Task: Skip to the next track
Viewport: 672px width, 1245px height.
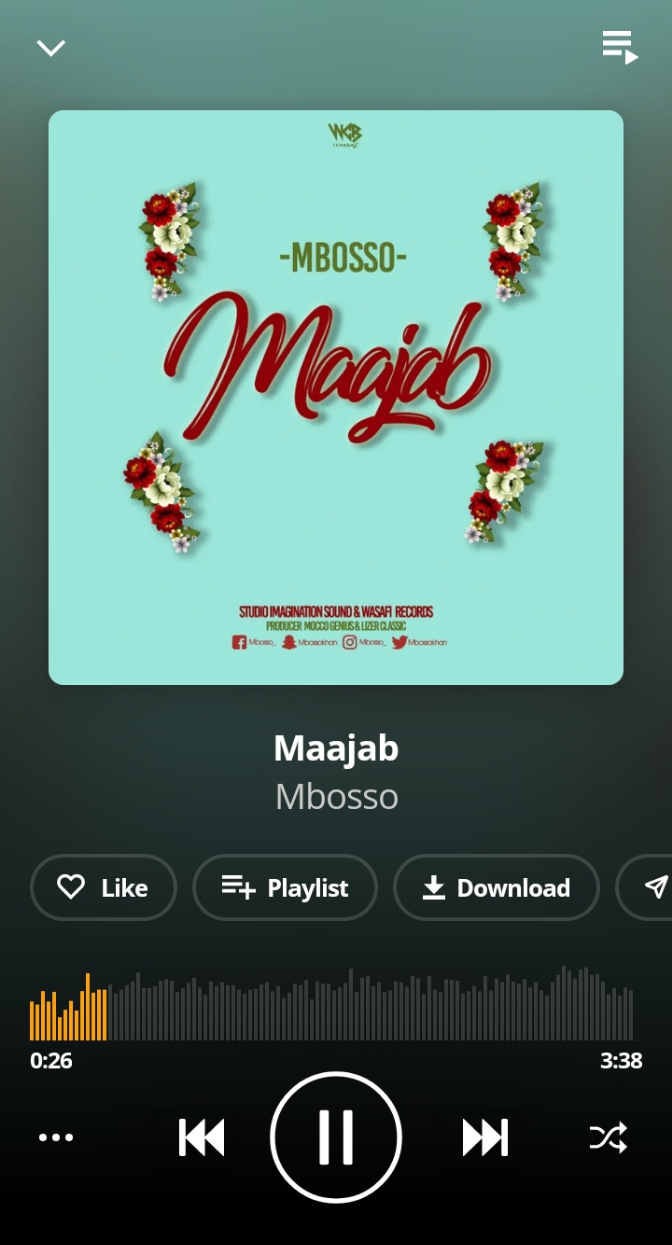Action: pyautogui.click(x=485, y=1137)
